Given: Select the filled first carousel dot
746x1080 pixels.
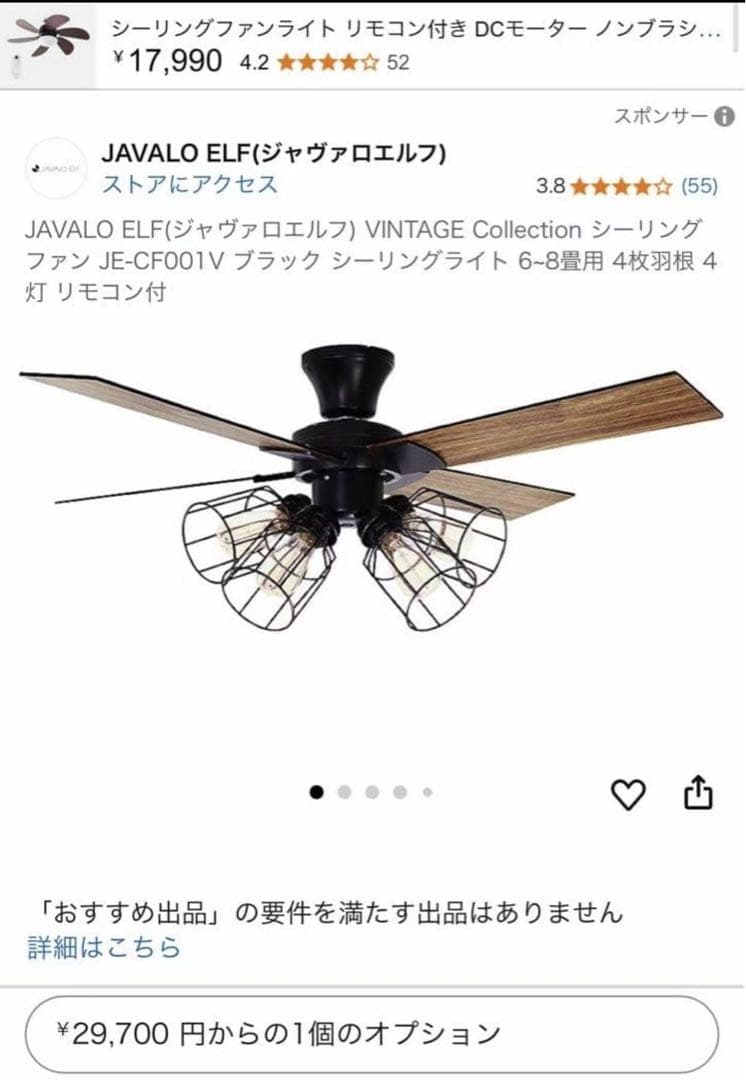Looking at the screenshot, I should point(318,792).
